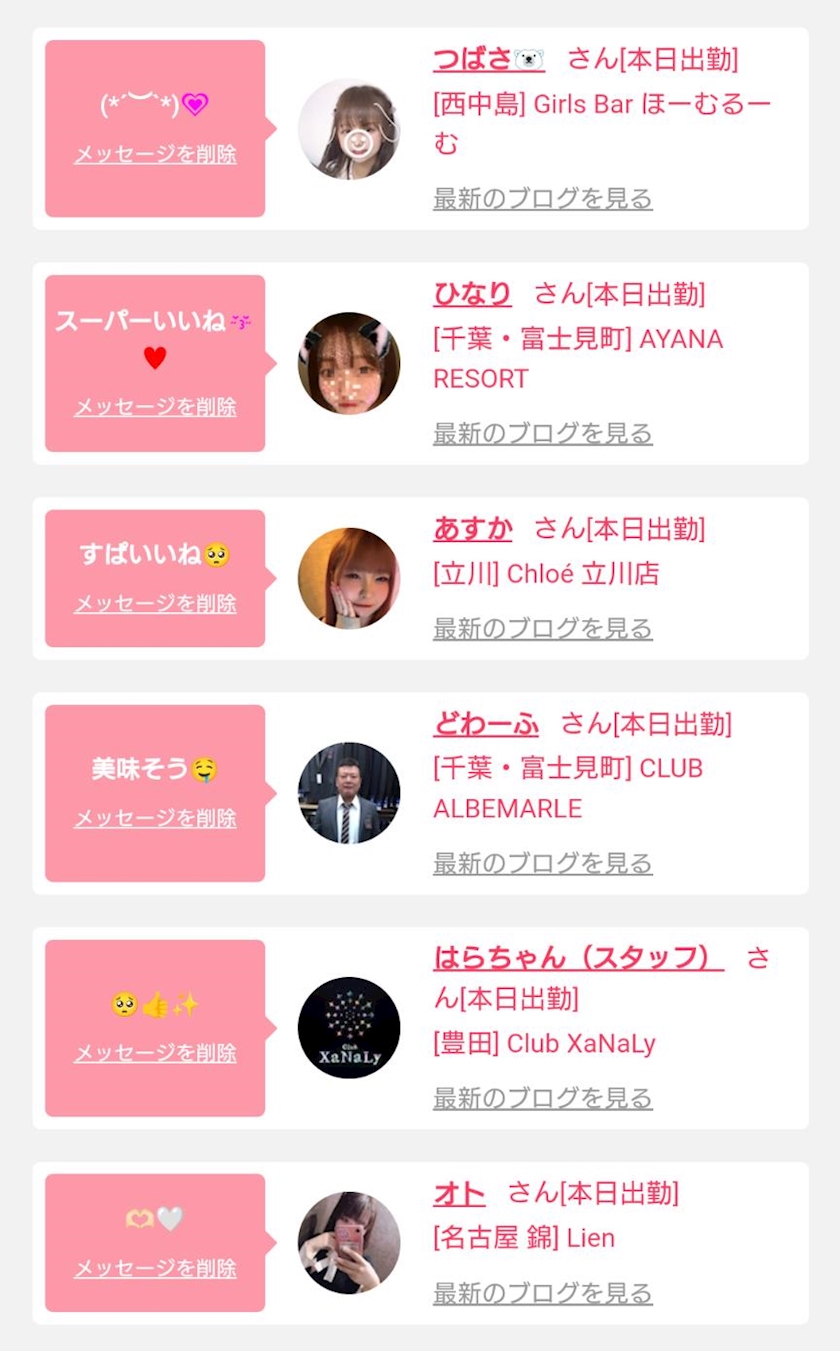Tap あすか's profile photo
840x1351 pixels.
point(349,578)
